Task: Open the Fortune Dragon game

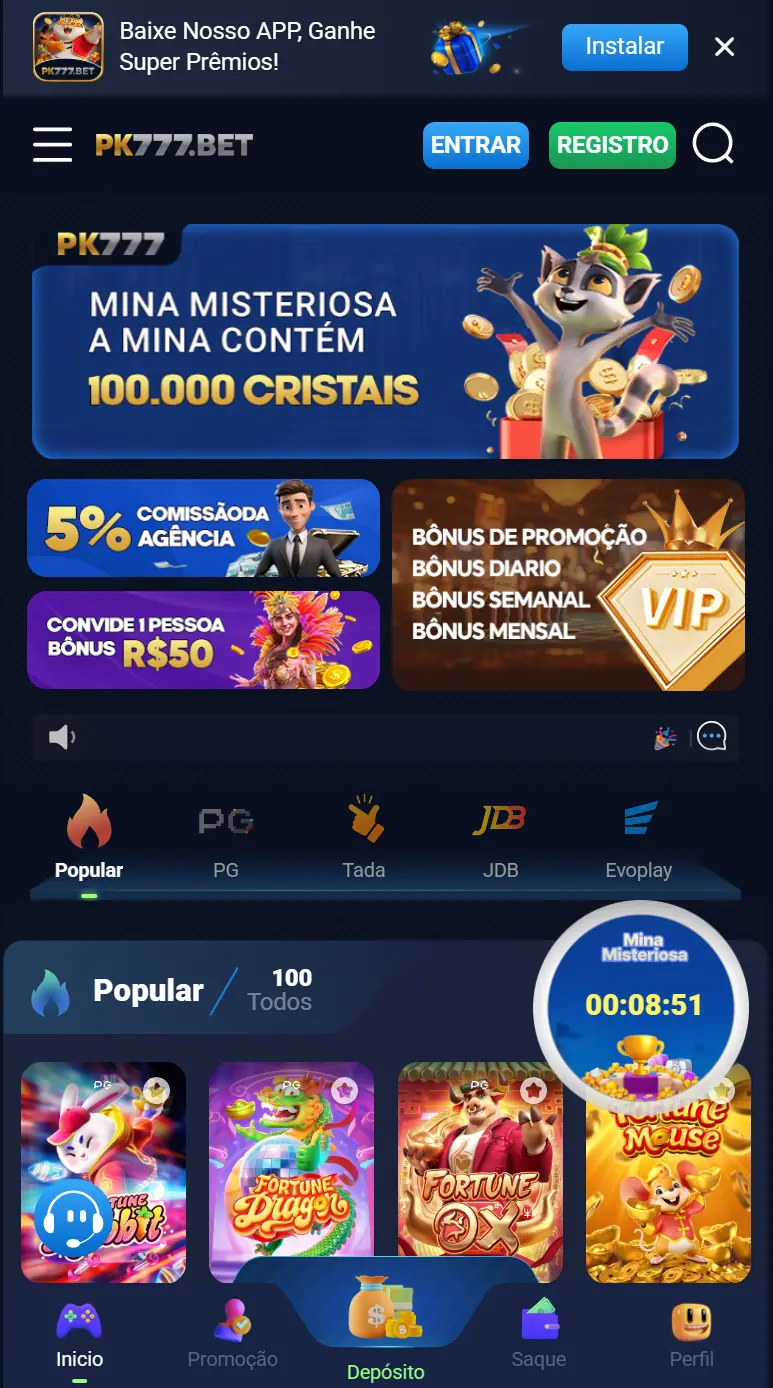Action: coord(291,1171)
